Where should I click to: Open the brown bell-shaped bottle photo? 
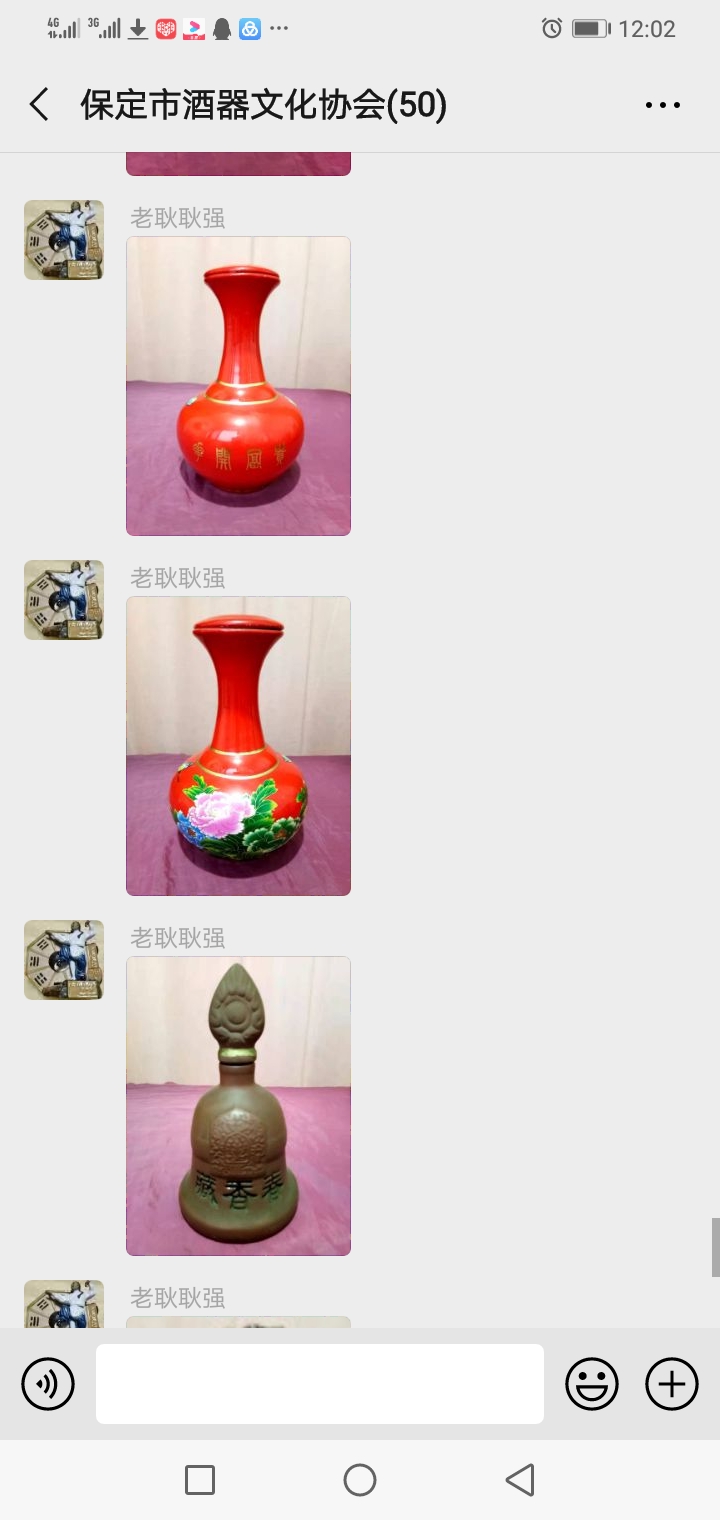coord(238,1106)
